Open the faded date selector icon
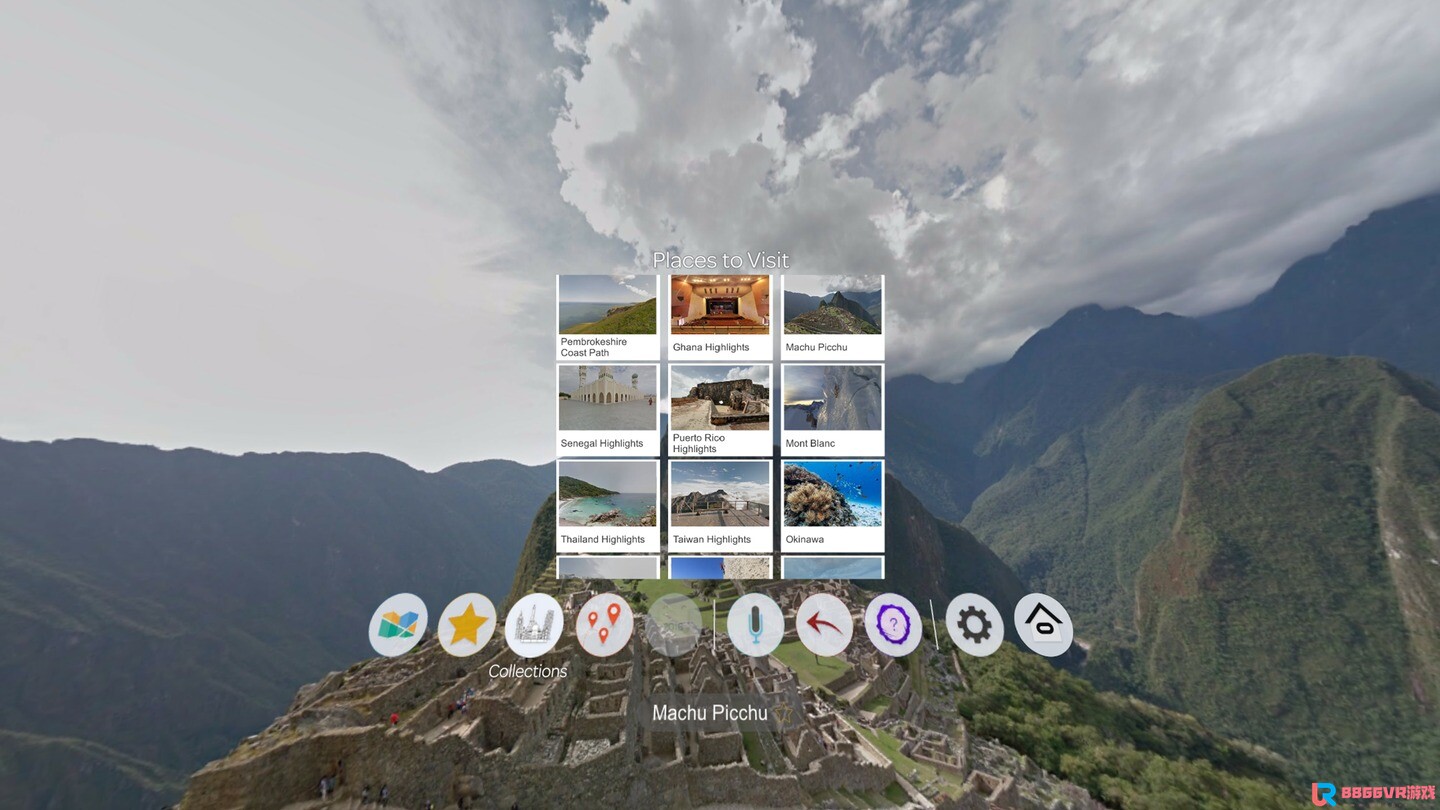 (673, 625)
